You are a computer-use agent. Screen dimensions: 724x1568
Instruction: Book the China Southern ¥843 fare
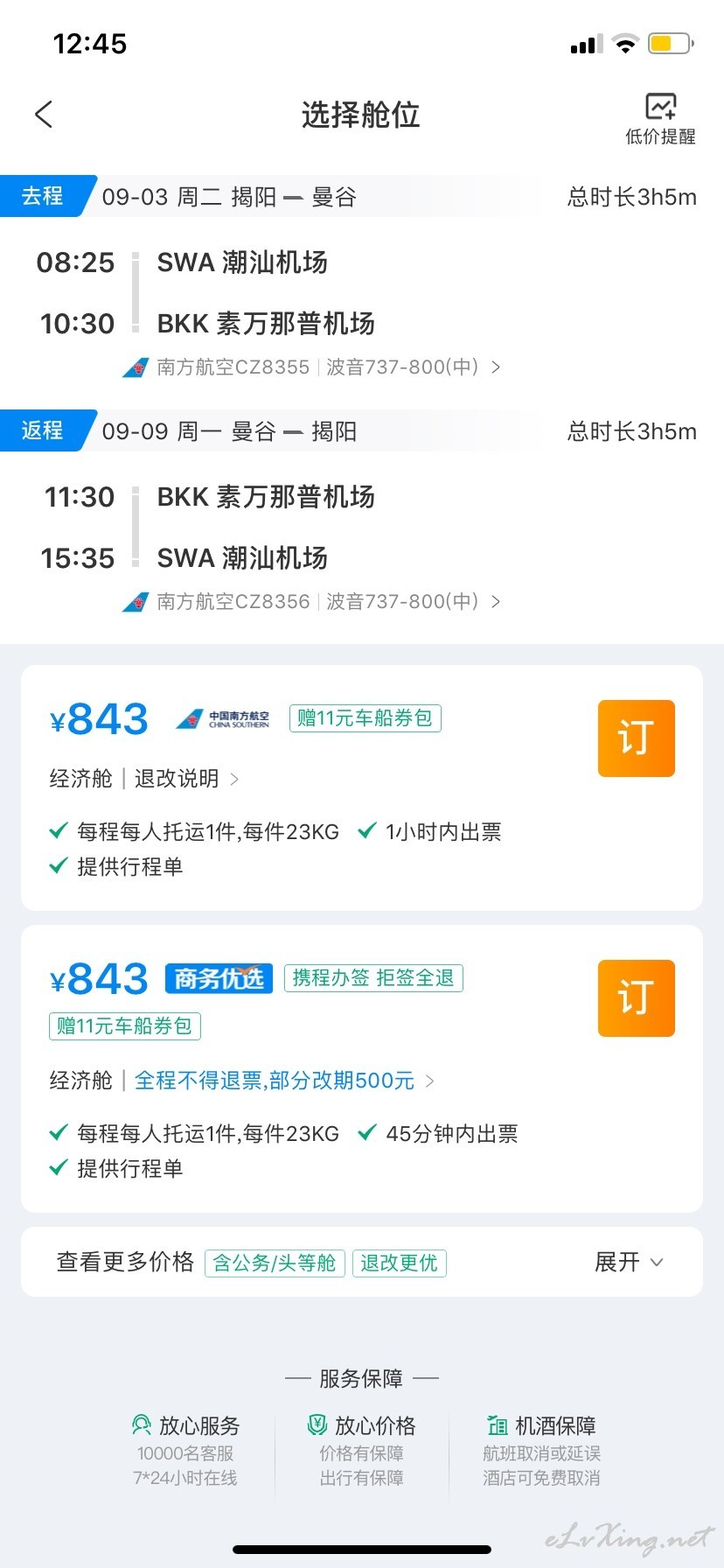637,738
